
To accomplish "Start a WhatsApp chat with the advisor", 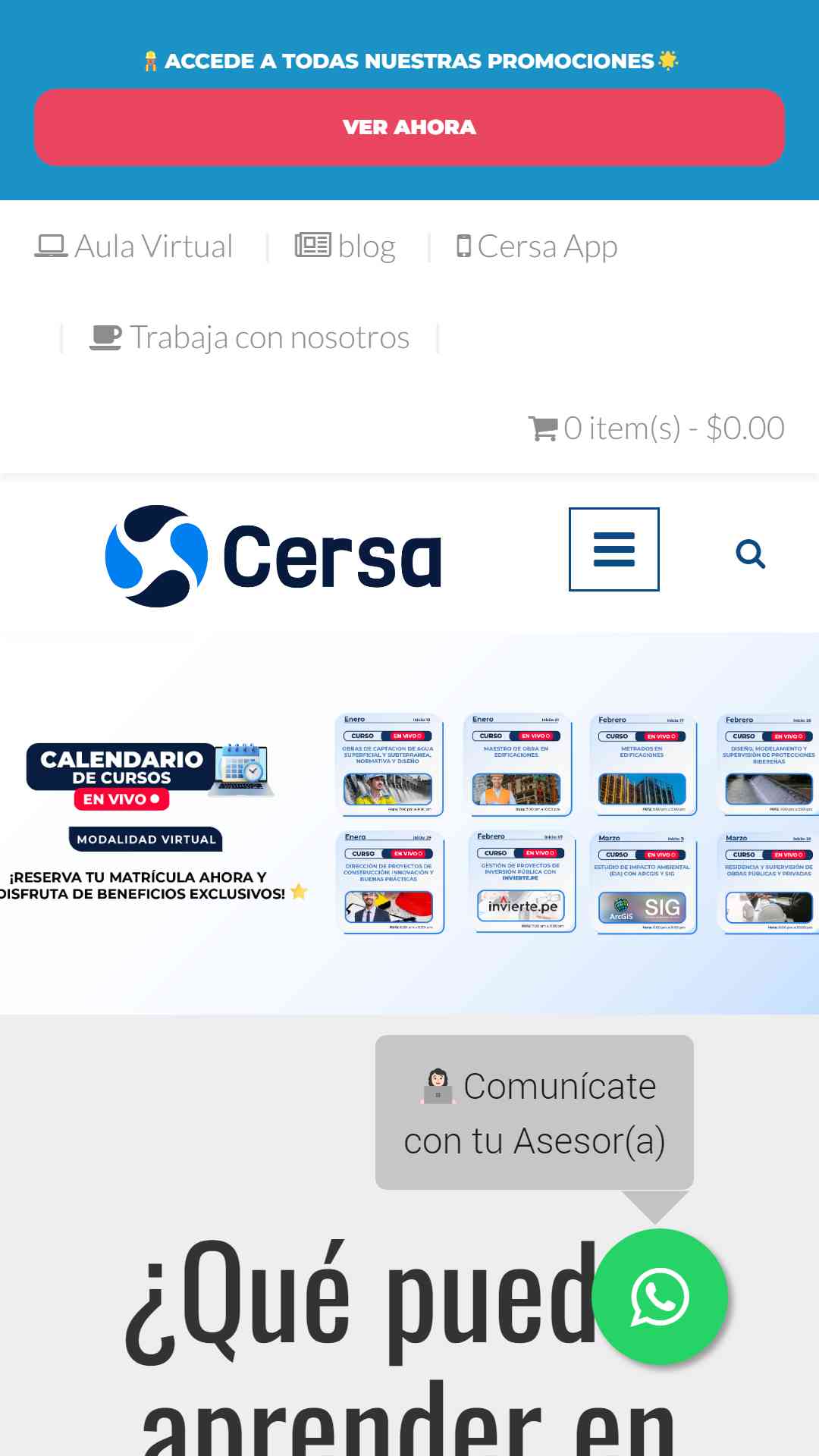I will pyautogui.click(x=659, y=1297).
